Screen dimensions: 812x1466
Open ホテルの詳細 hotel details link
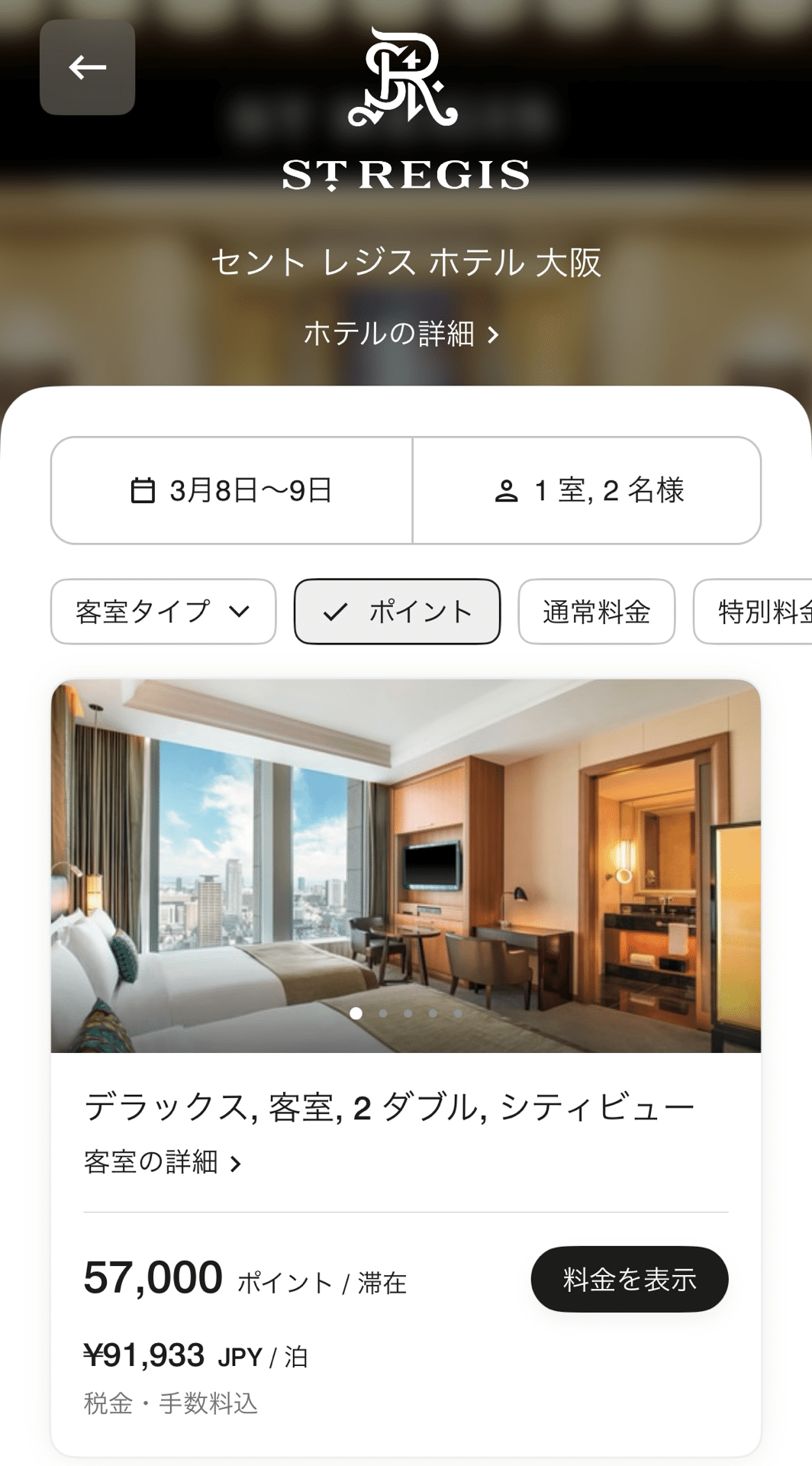[401, 334]
